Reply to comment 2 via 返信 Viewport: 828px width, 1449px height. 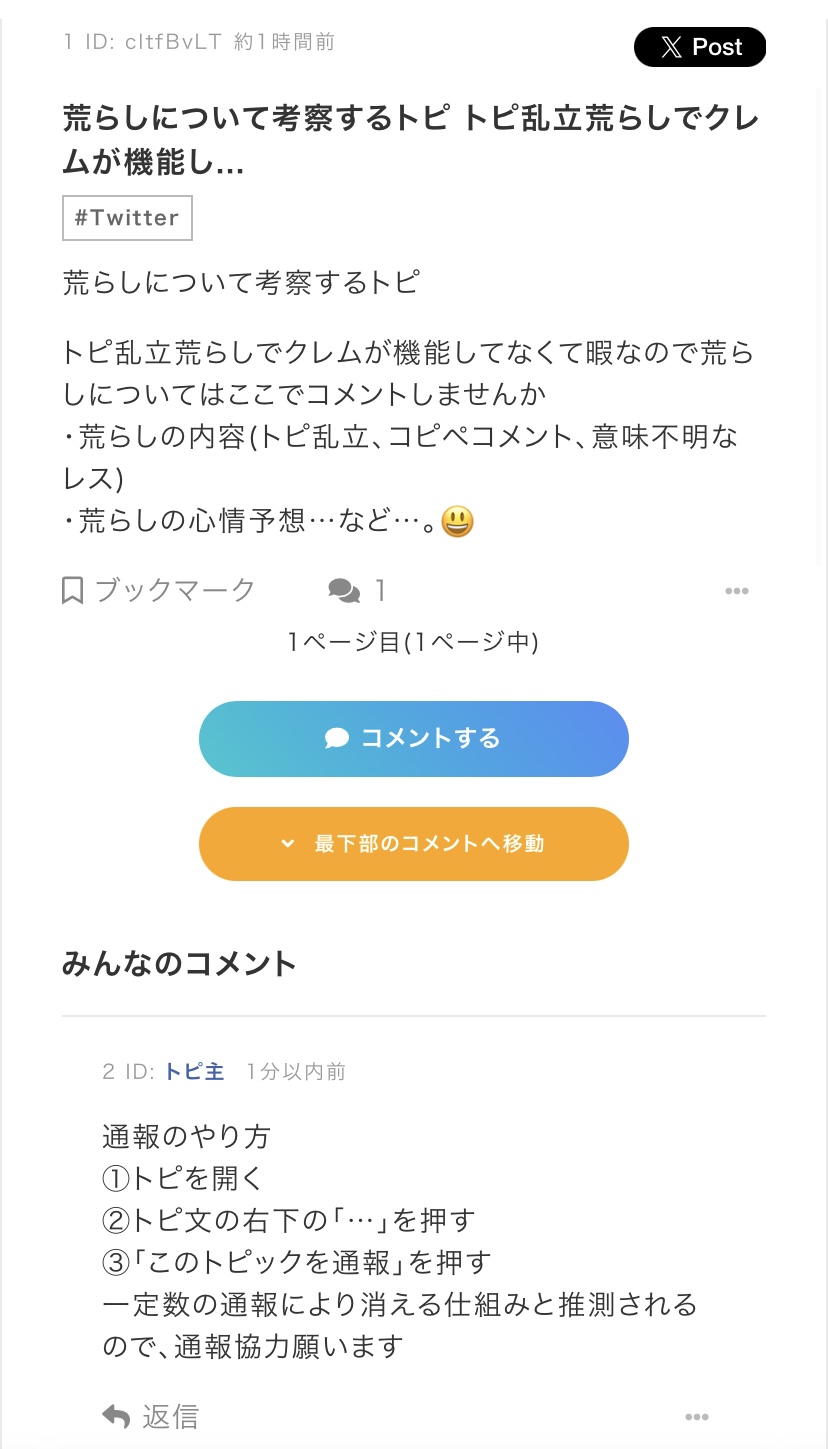point(151,1416)
